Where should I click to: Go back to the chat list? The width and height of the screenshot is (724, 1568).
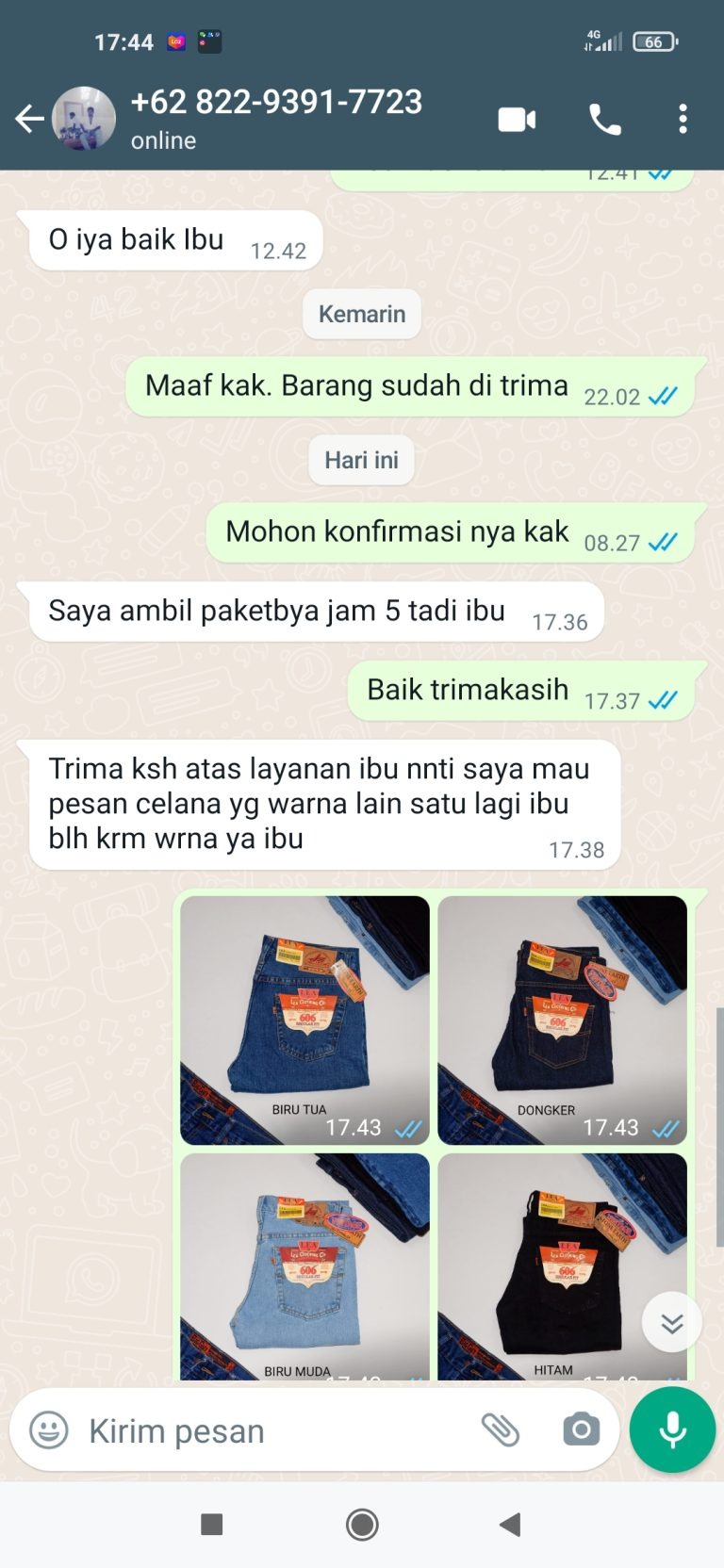[30, 119]
